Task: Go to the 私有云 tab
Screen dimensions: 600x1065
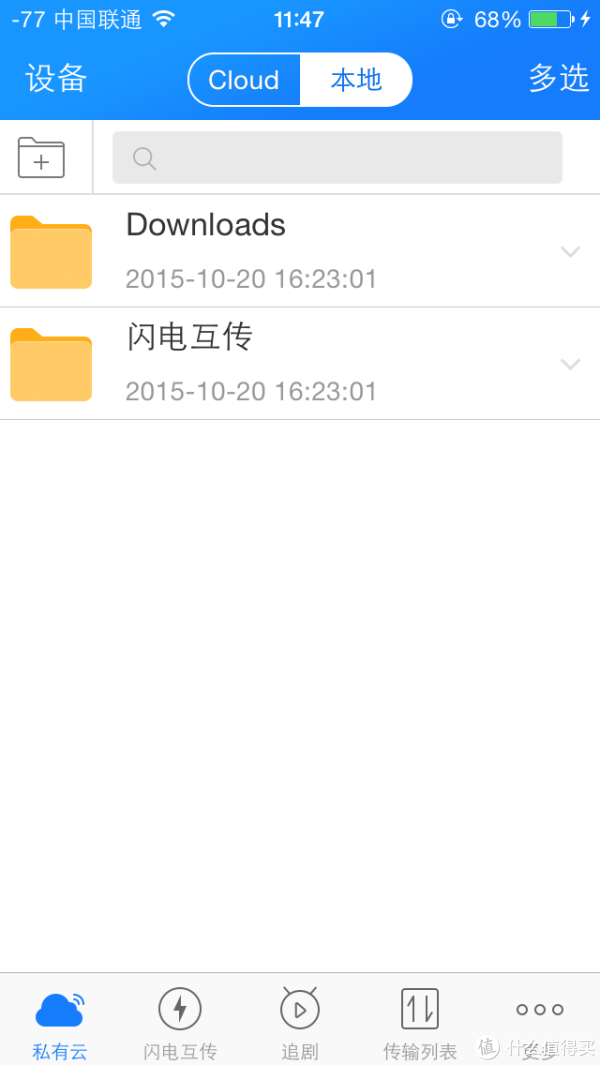Action: click(x=60, y=1020)
